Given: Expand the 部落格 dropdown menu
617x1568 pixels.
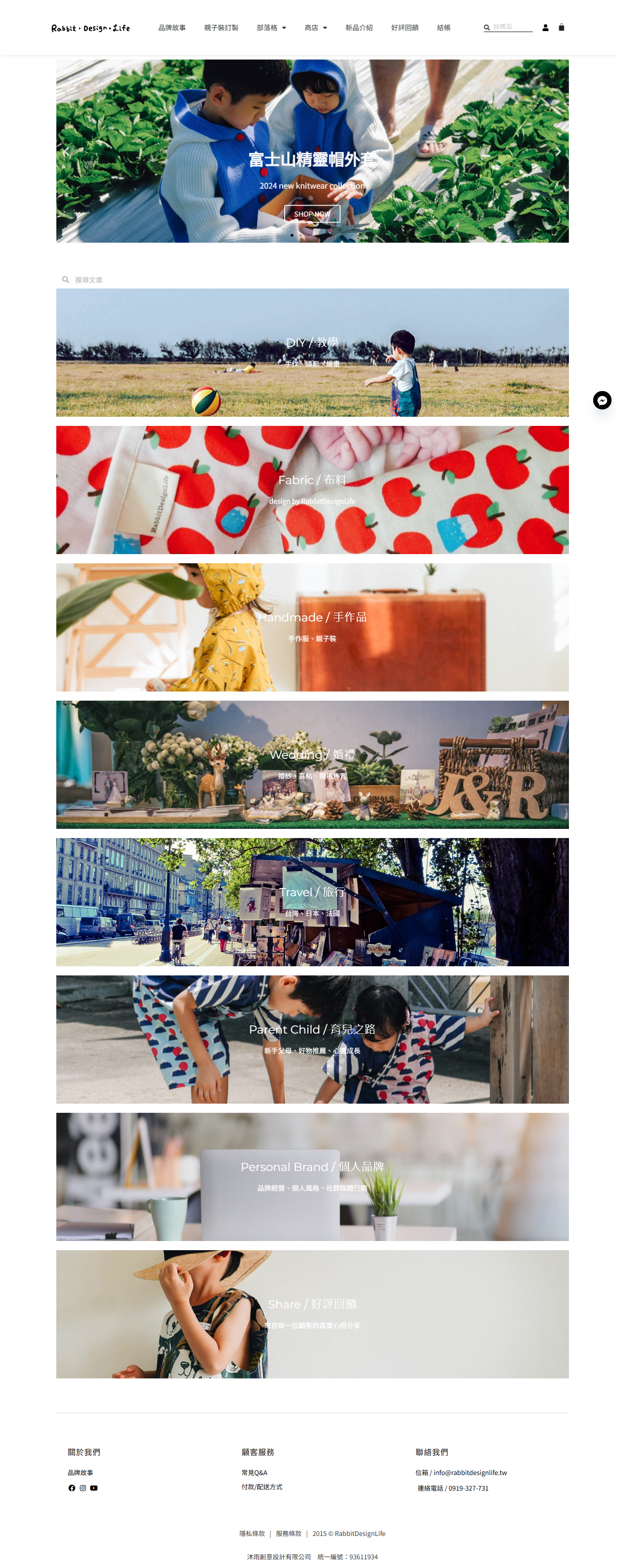Looking at the screenshot, I should pyautogui.click(x=271, y=28).
